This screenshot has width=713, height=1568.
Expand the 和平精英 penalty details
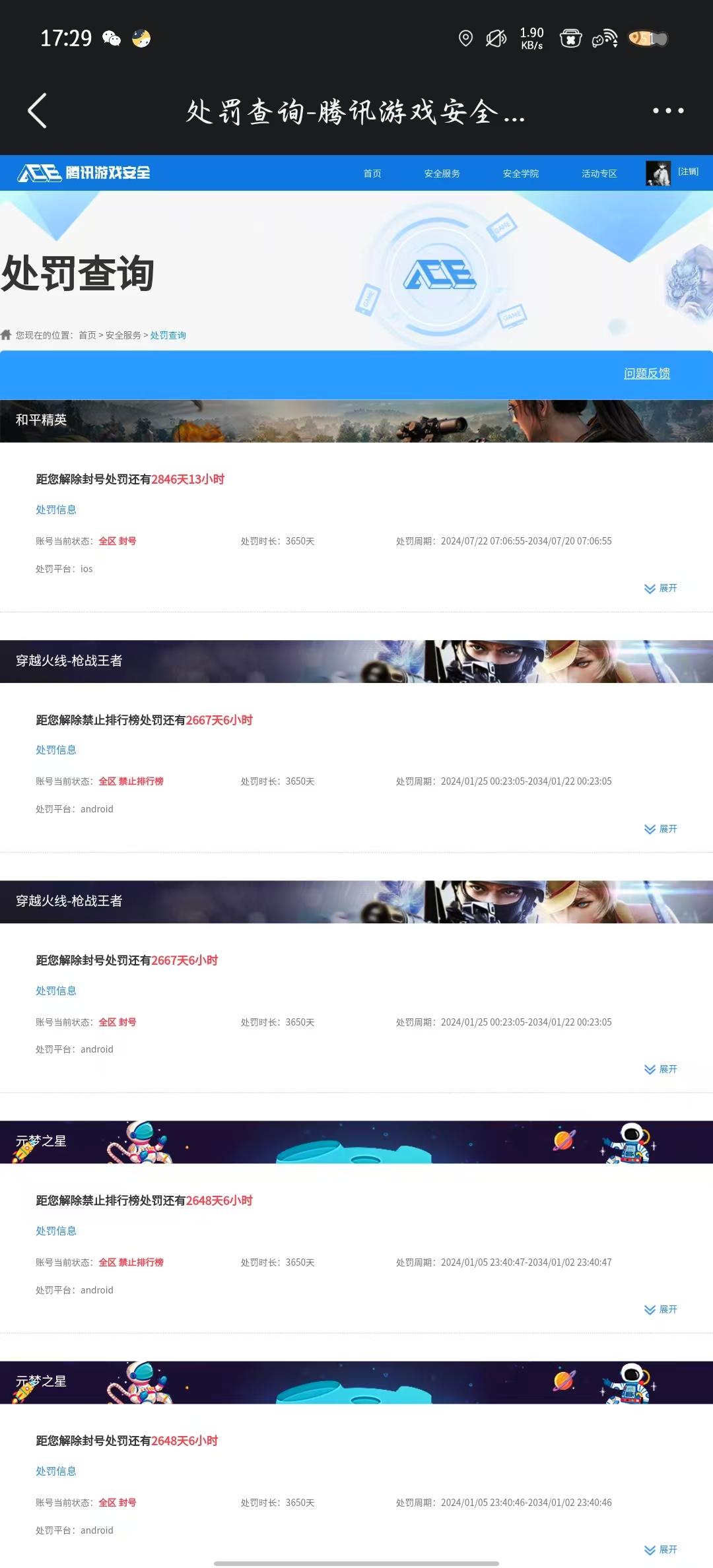click(661, 588)
